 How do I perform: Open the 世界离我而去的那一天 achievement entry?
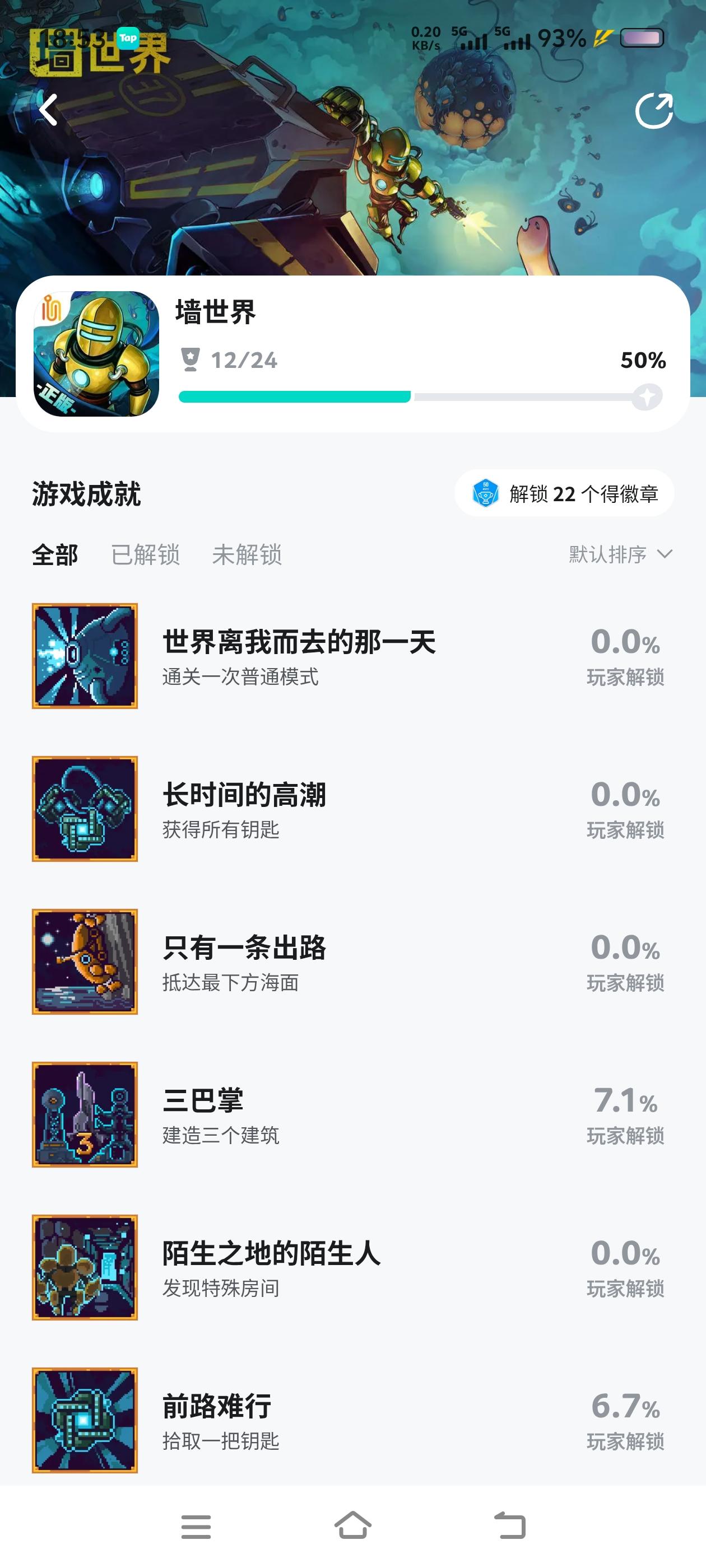point(299,643)
